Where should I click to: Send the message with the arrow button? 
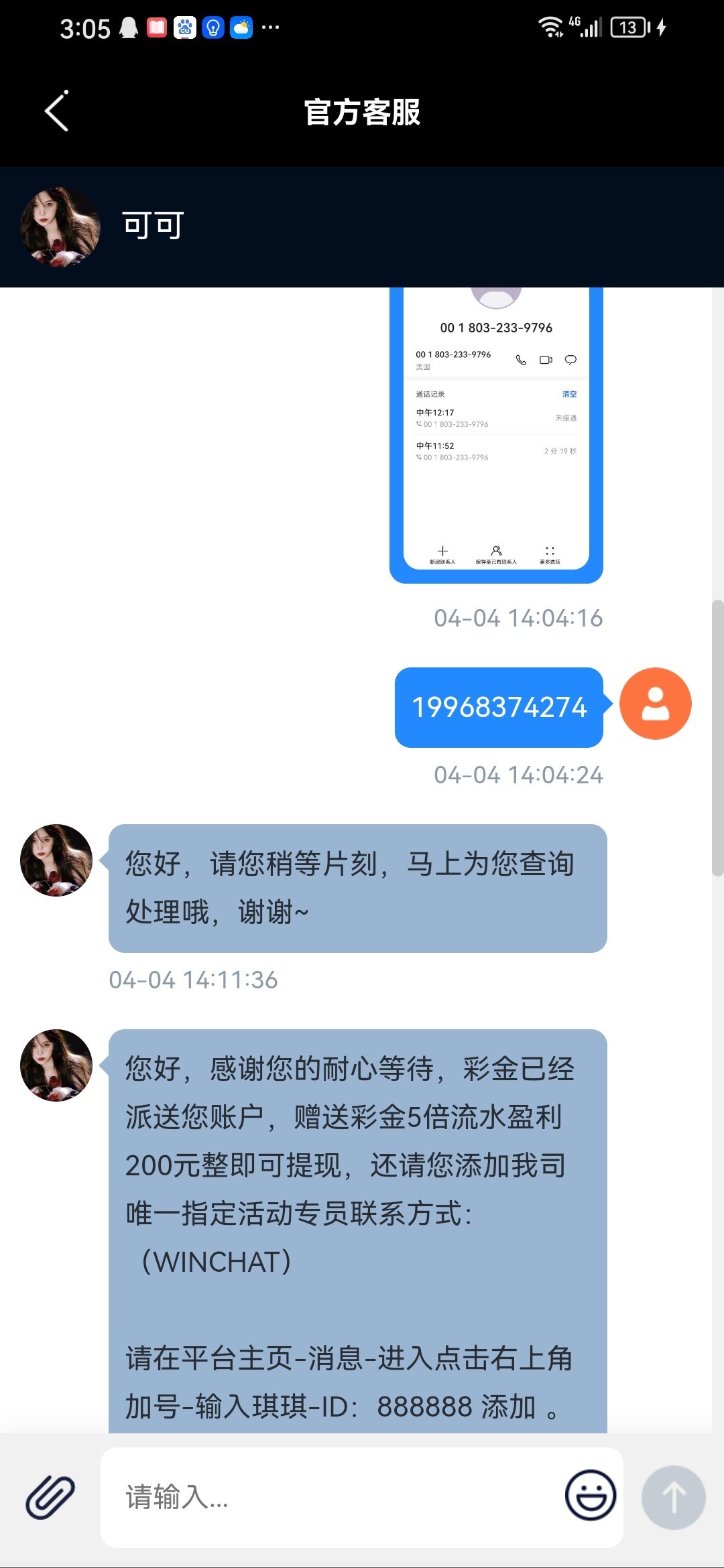pyautogui.click(x=673, y=1496)
